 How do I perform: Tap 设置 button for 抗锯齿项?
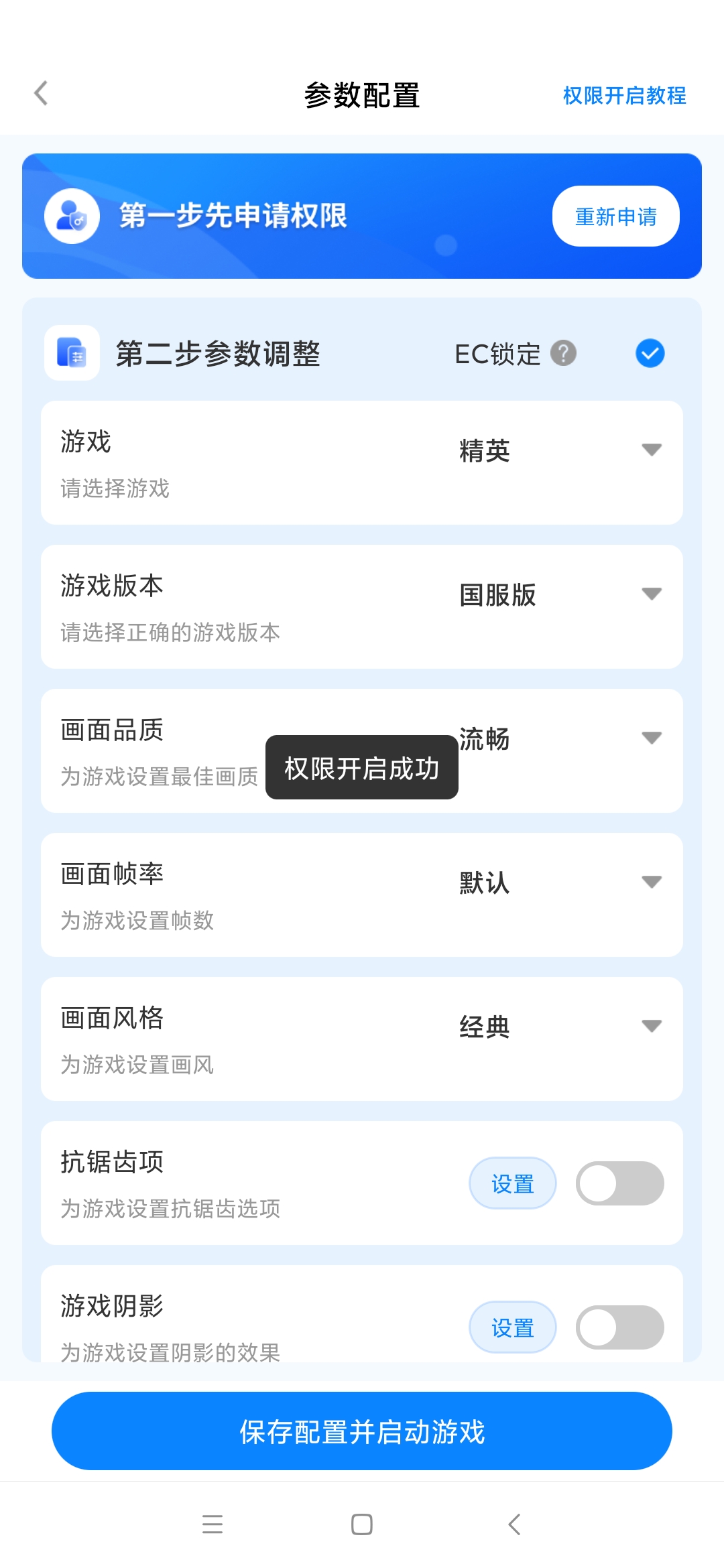[513, 1183]
